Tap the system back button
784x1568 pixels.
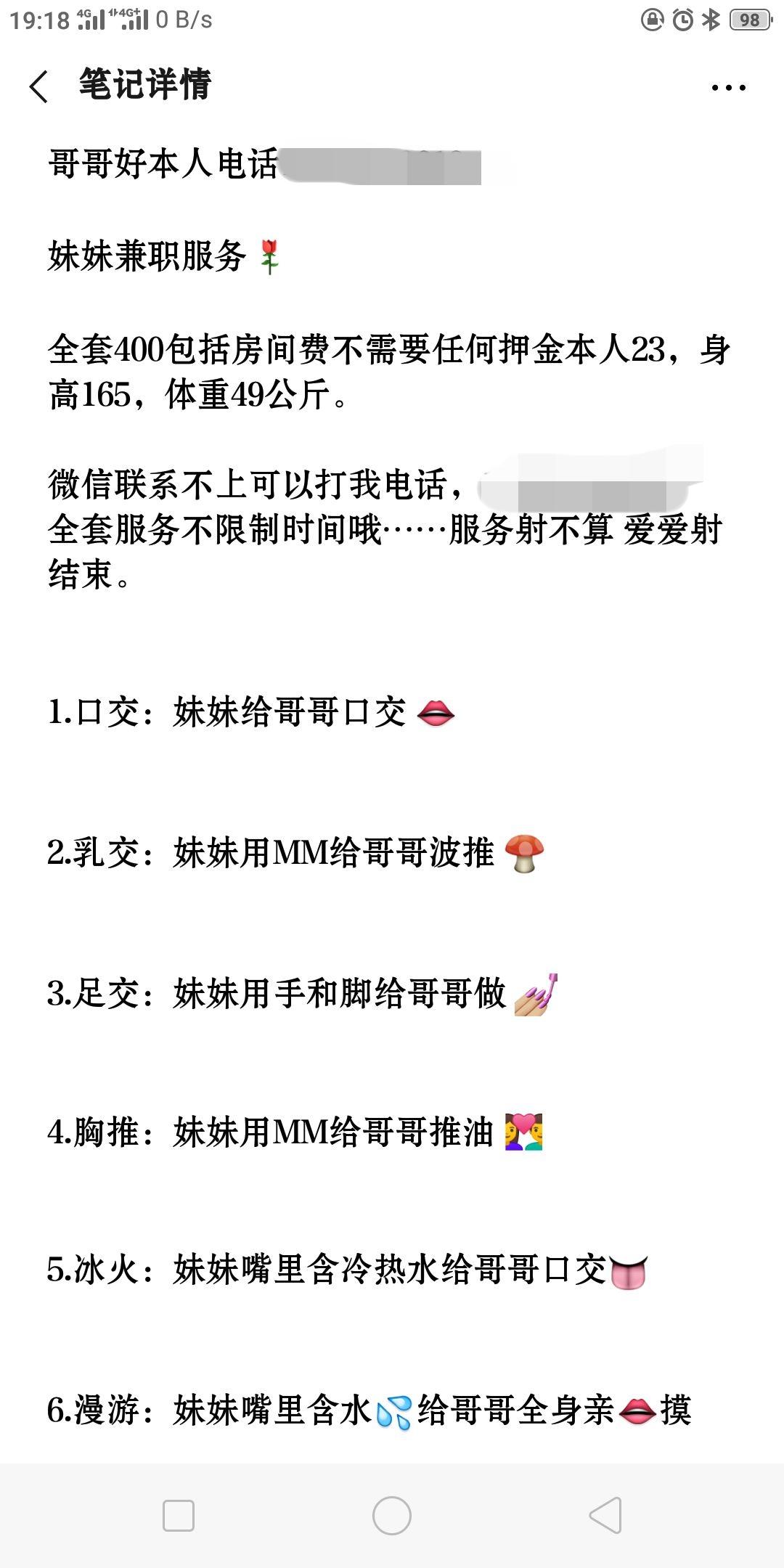click(605, 1516)
